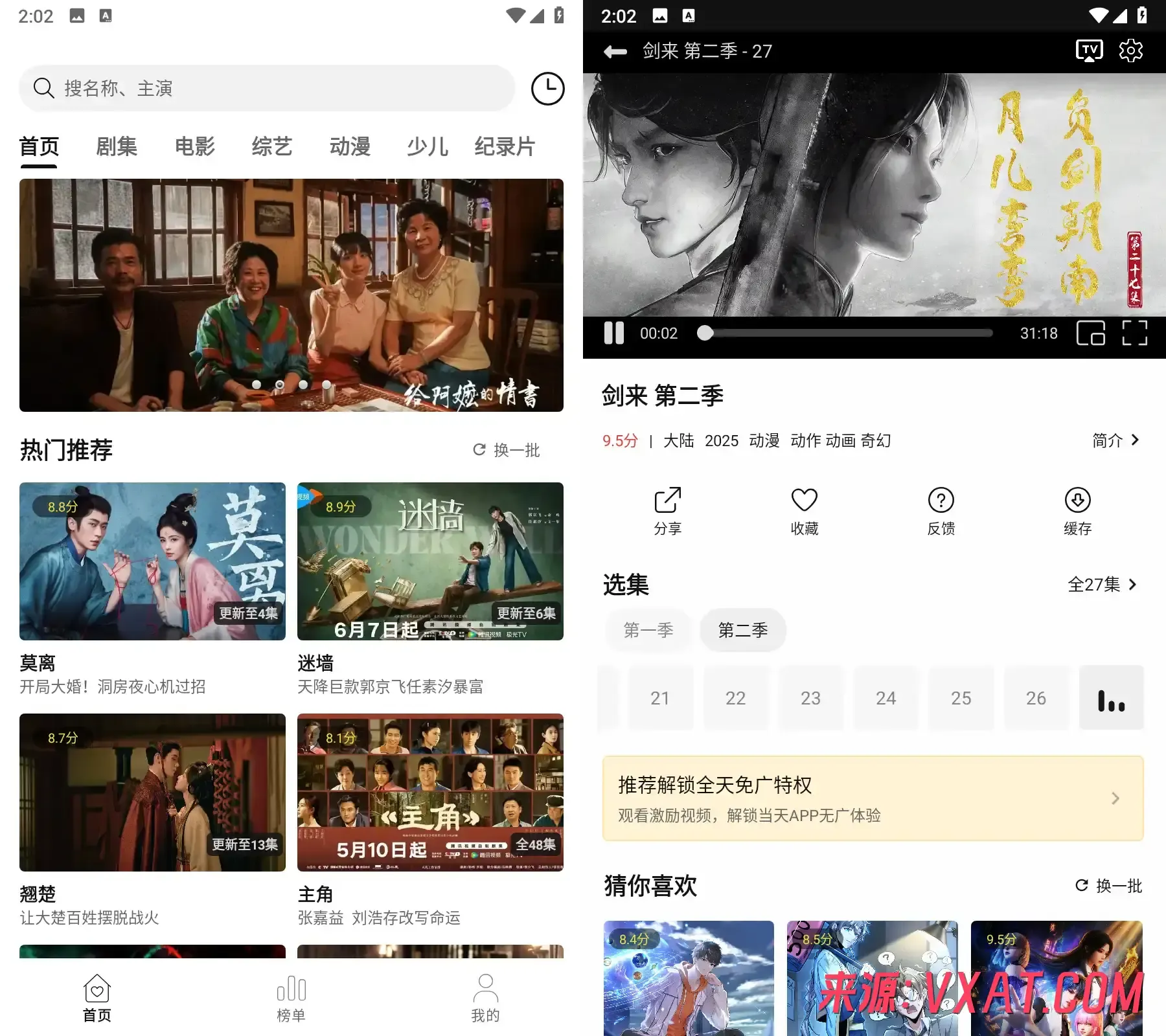Select season 第一季
Viewport: 1166px width, 1036px height.
tap(648, 629)
